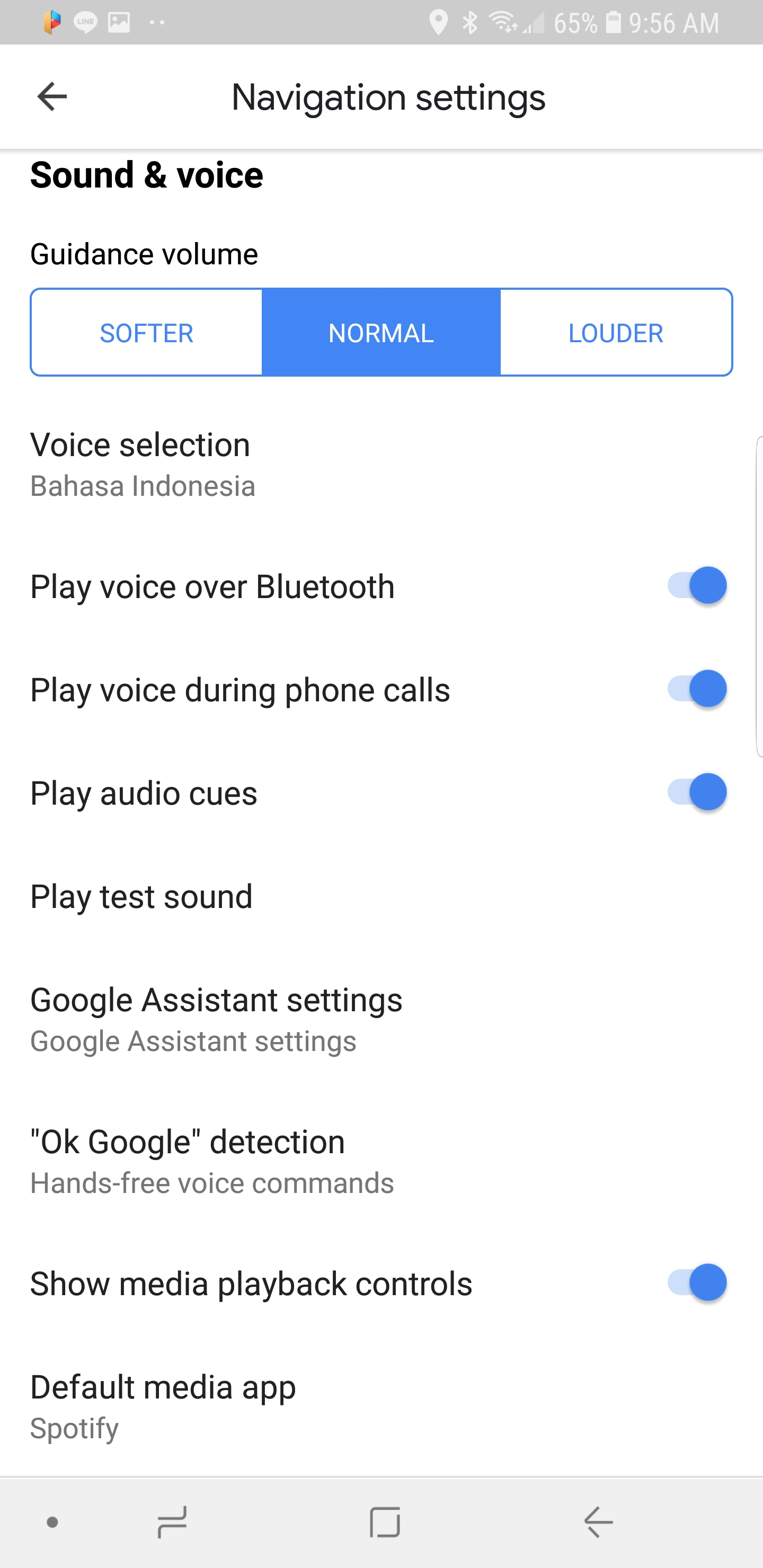Disable Play voice during phone calls

(697, 689)
